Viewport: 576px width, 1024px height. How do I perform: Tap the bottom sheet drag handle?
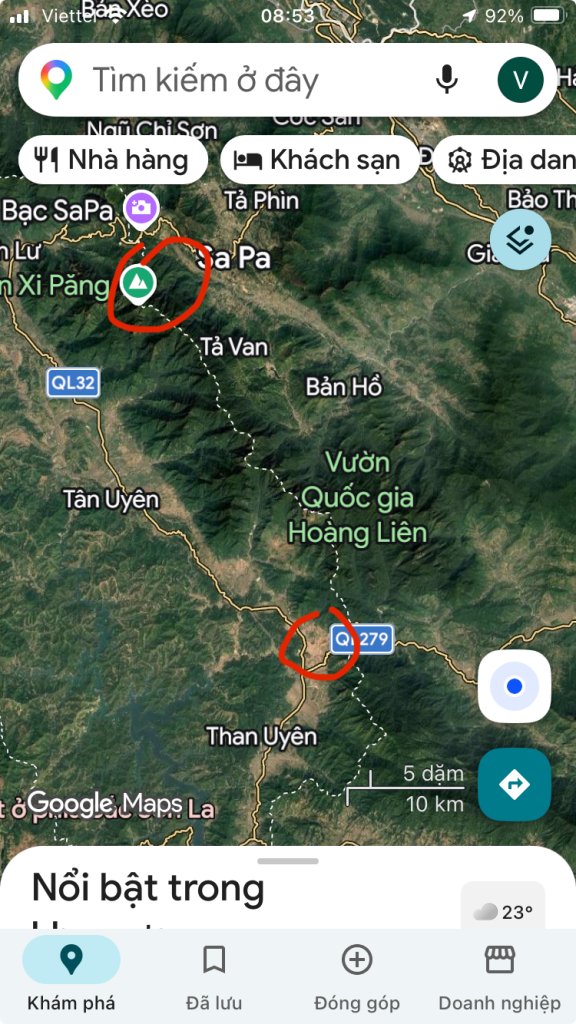point(288,861)
